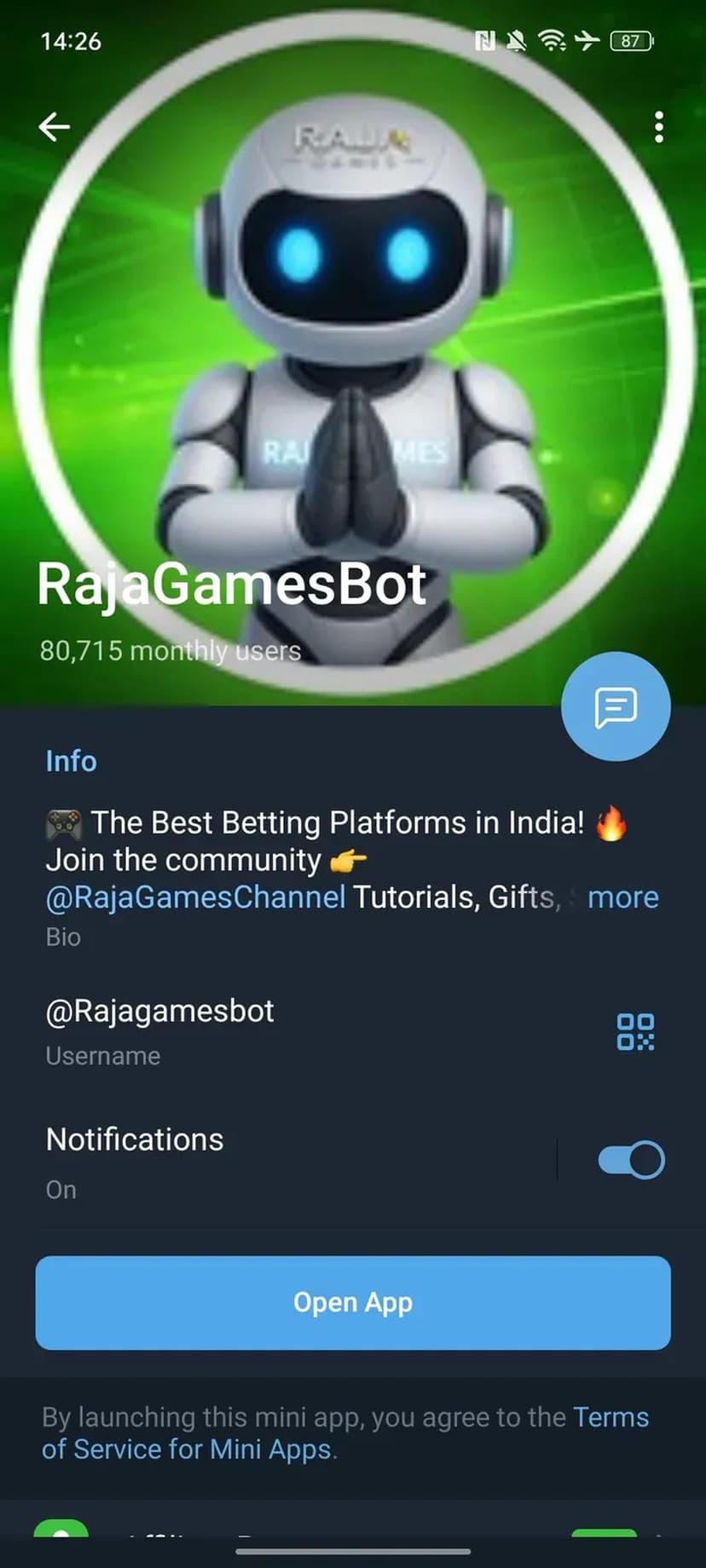Launch the mini app with Open App
Image resolution: width=706 pixels, height=1568 pixels.
(353, 1302)
